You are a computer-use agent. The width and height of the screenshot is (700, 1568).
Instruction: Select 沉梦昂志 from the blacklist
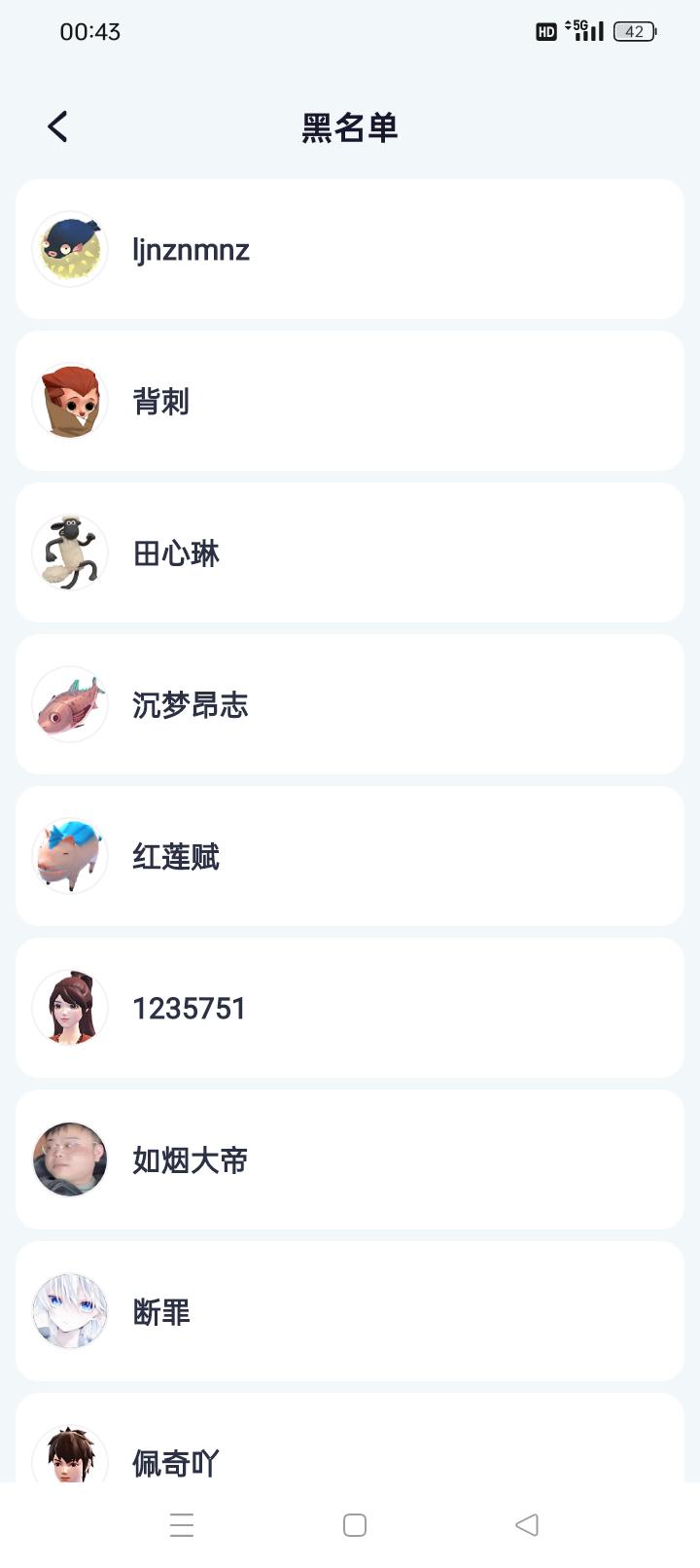350,704
